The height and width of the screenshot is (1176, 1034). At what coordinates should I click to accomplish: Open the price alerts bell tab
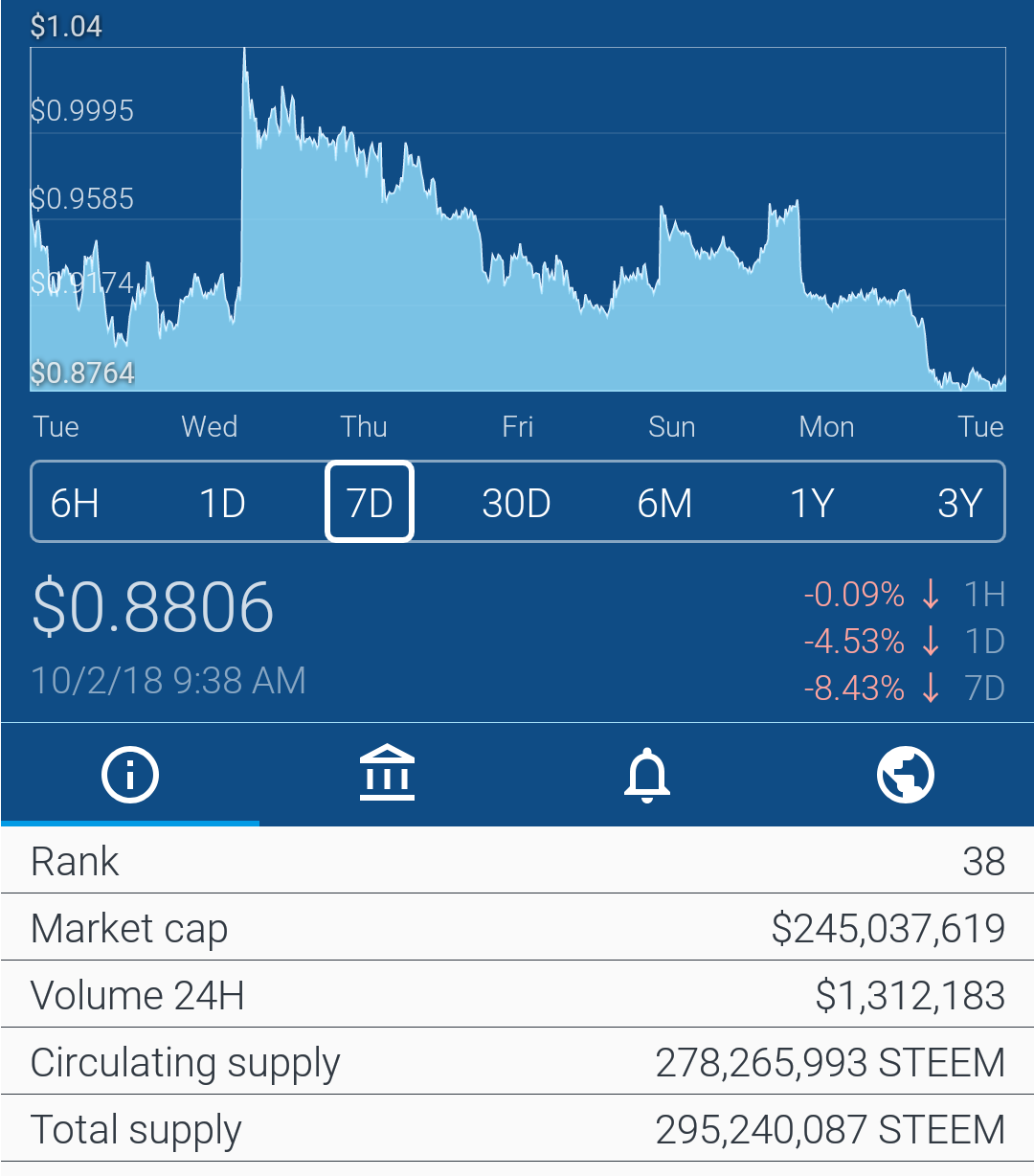647,775
